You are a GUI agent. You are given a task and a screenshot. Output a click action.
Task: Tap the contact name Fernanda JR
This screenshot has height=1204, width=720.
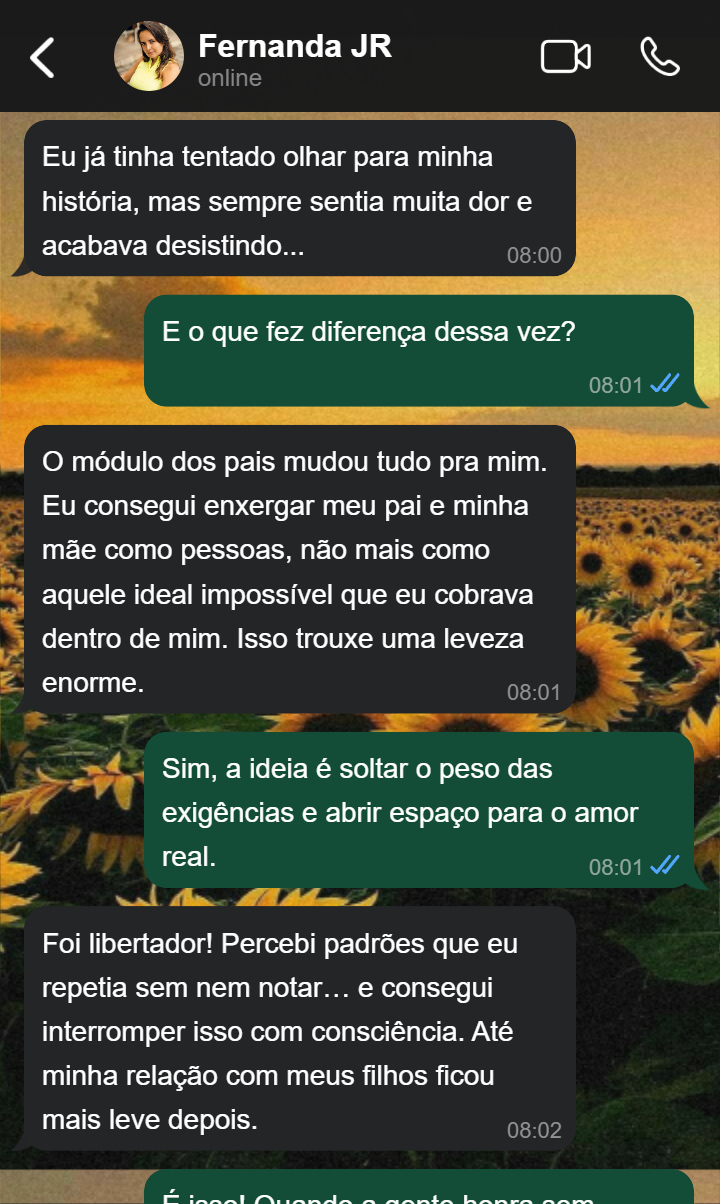(x=295, y=44)
